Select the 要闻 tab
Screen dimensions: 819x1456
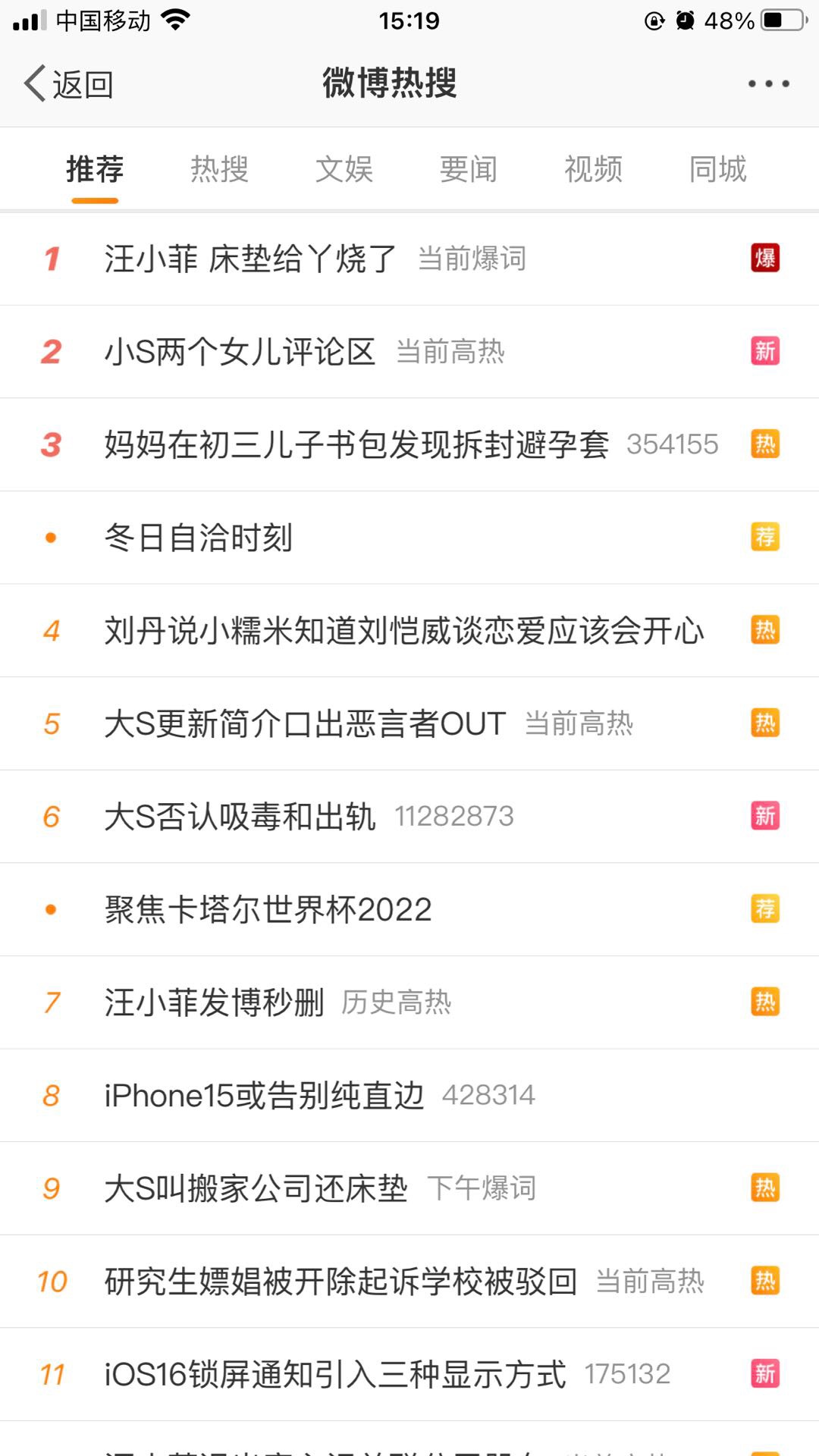pos(469,169)
